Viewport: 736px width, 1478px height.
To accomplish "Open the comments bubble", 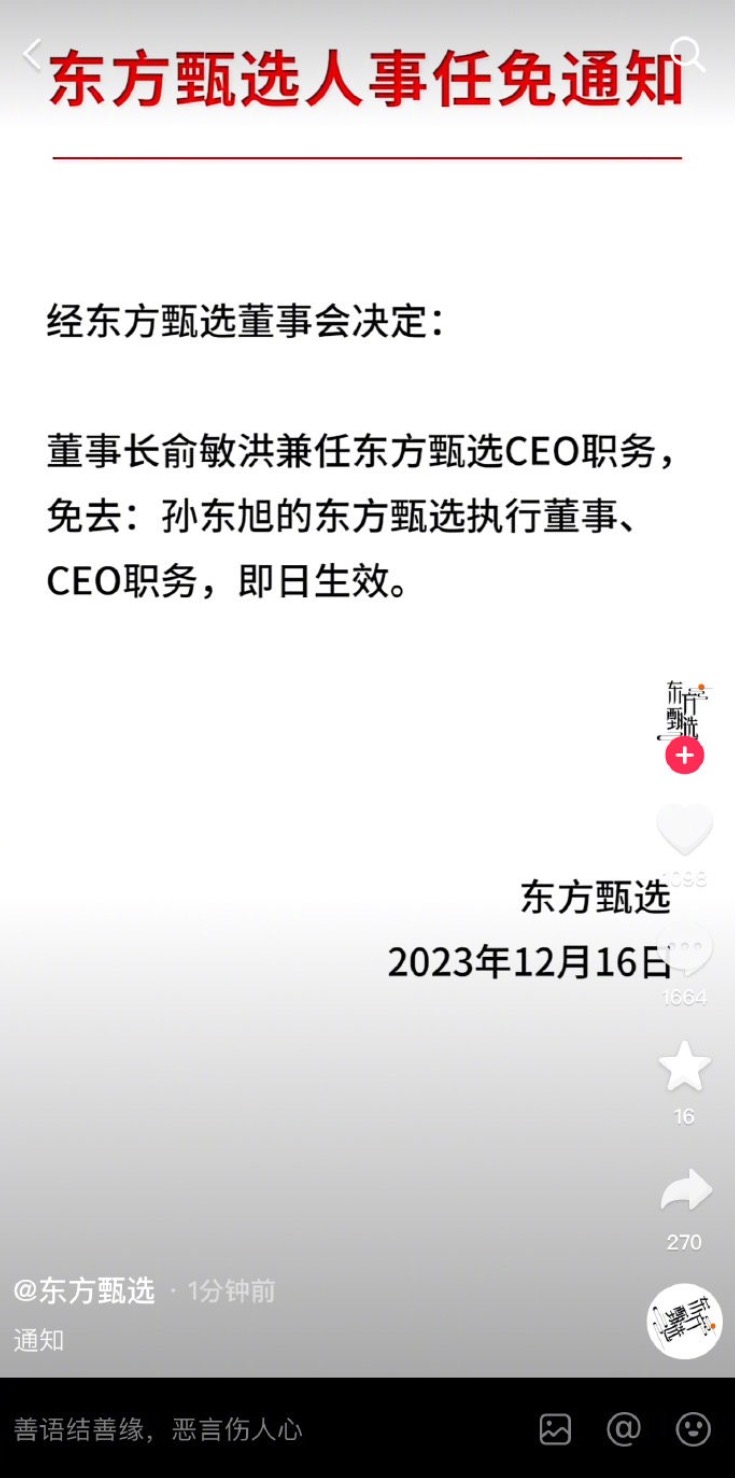I will point(685,951).
